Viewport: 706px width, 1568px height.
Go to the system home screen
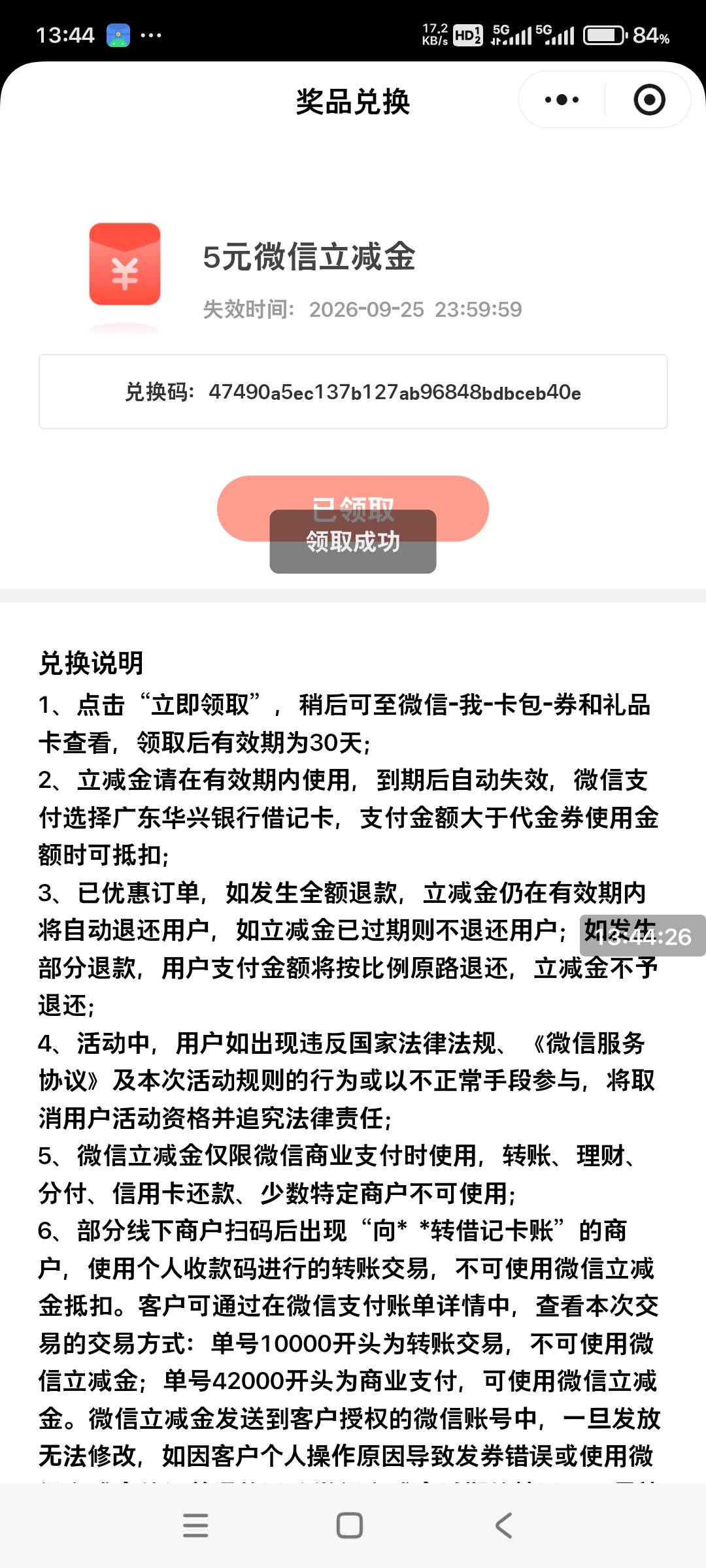pyautogui.click(x=350, y=1526)
